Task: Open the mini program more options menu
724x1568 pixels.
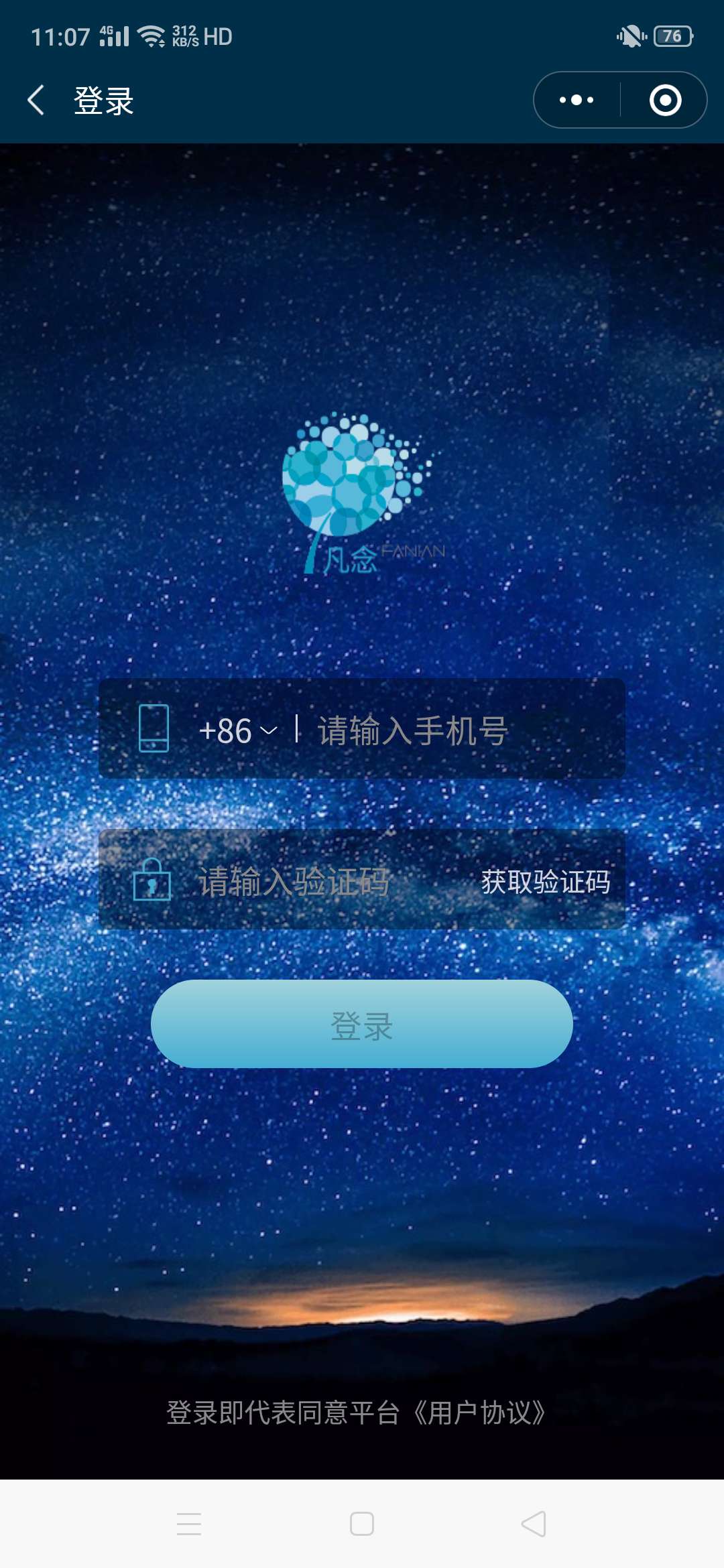Action: (577, 101)
